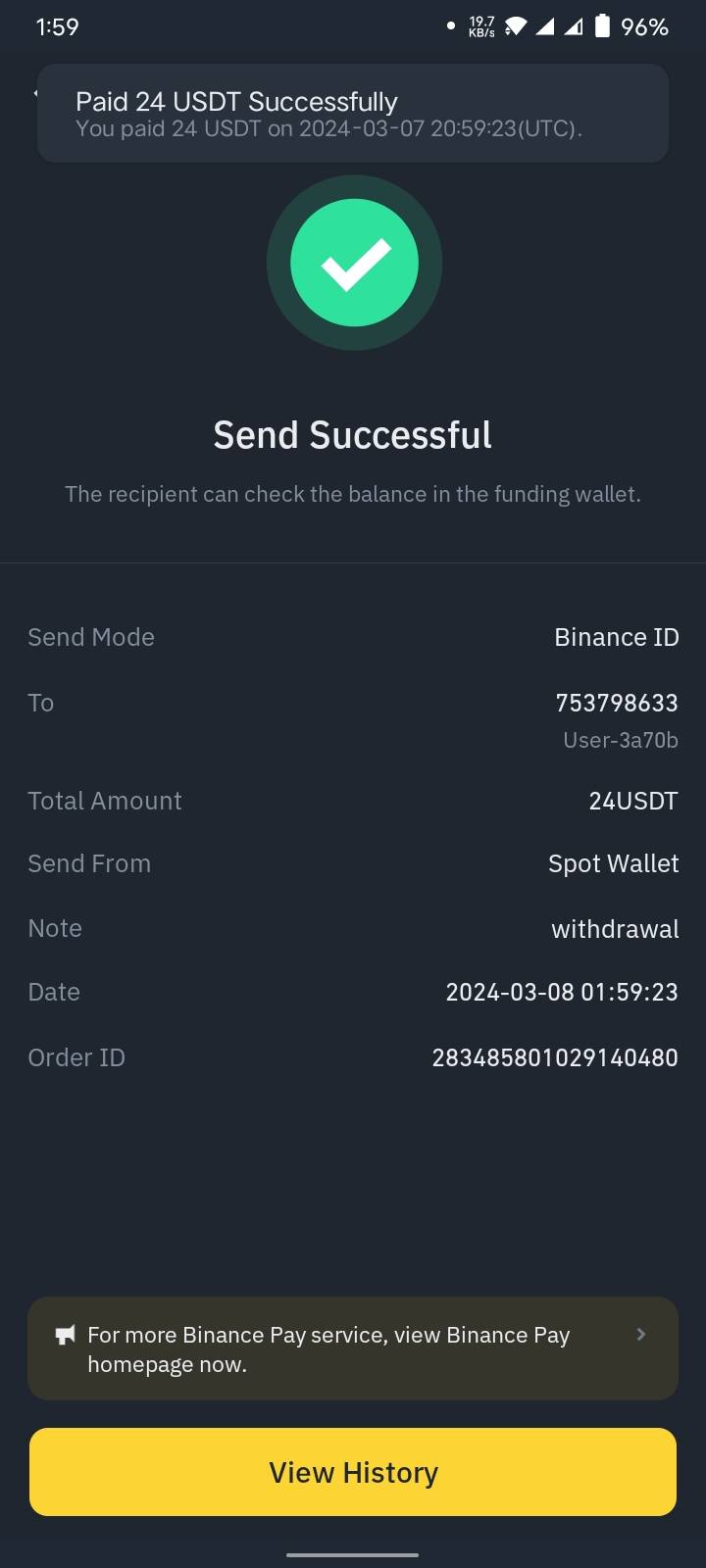This screenshot has width=706, height=1568.
Task: Click the megaphone icon in the Binance Pay banner
Action: tap(65, 1335)
